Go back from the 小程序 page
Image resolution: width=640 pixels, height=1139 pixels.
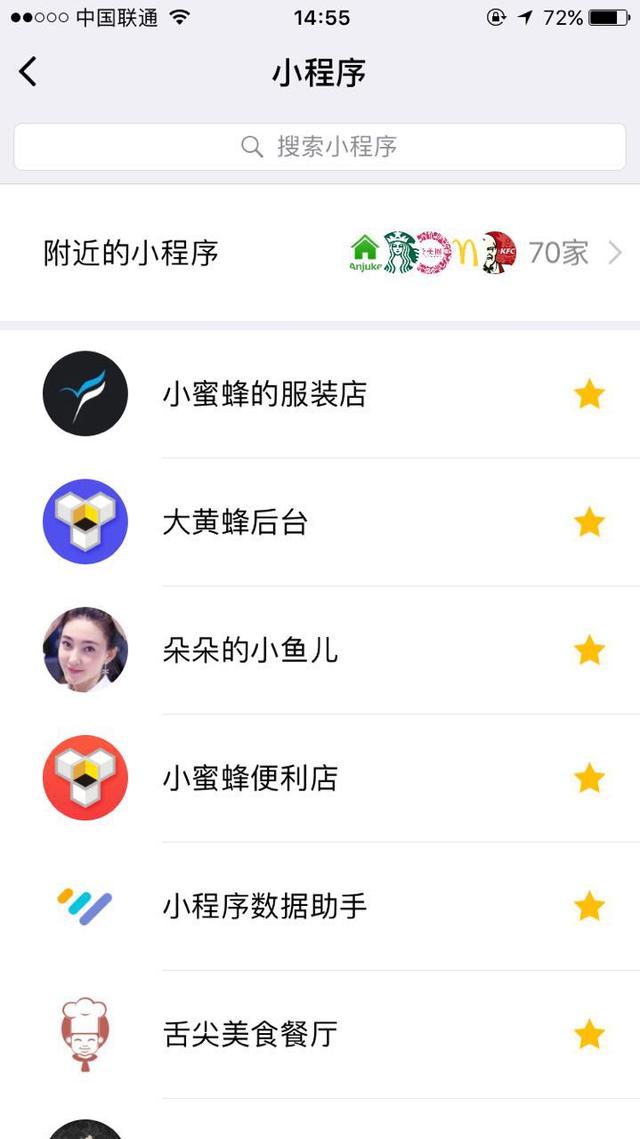click(x=28, y=72)
